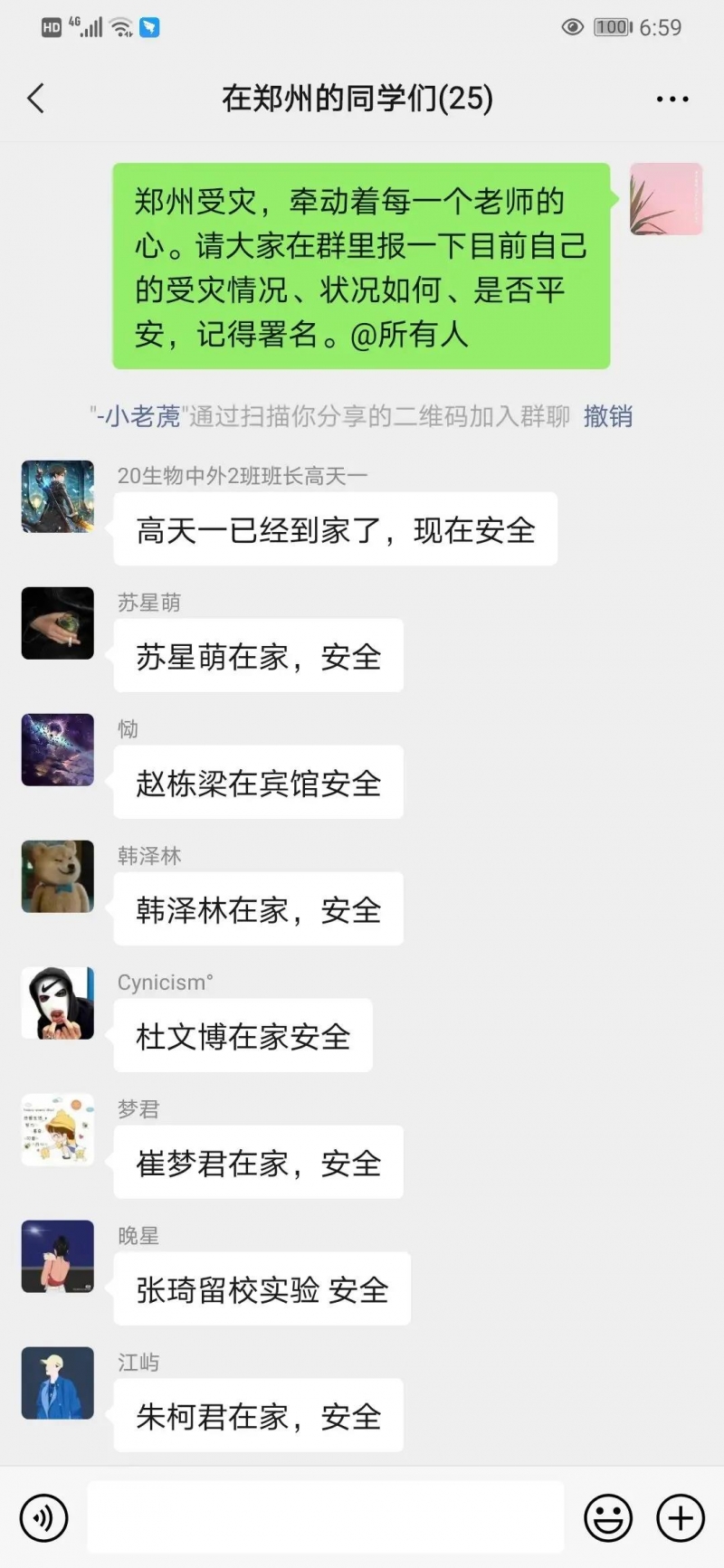724x1568 pixels.
Task: Go back from the group chat
Action: [36, 98]
